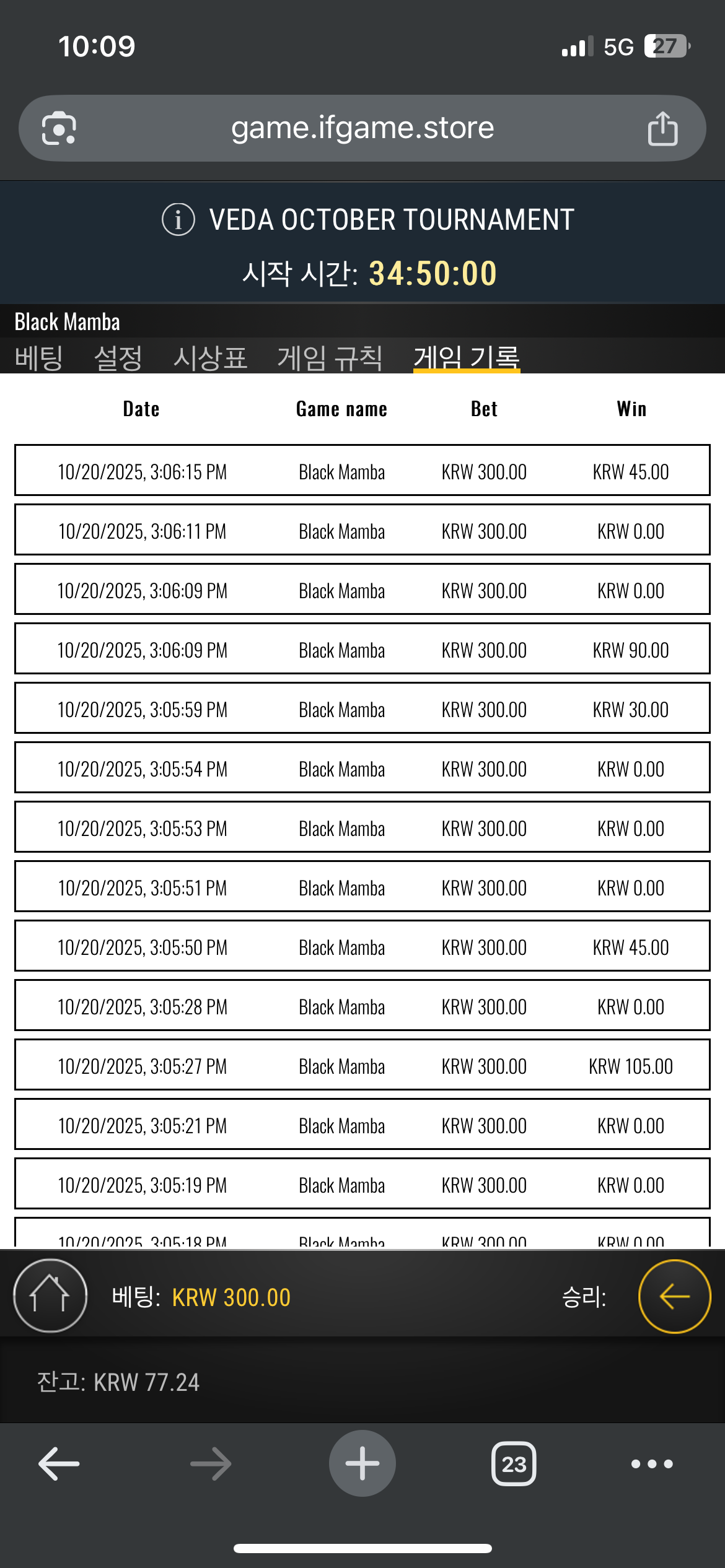
Task: Tap the game.ifgame.store address field
Action: 362,128
